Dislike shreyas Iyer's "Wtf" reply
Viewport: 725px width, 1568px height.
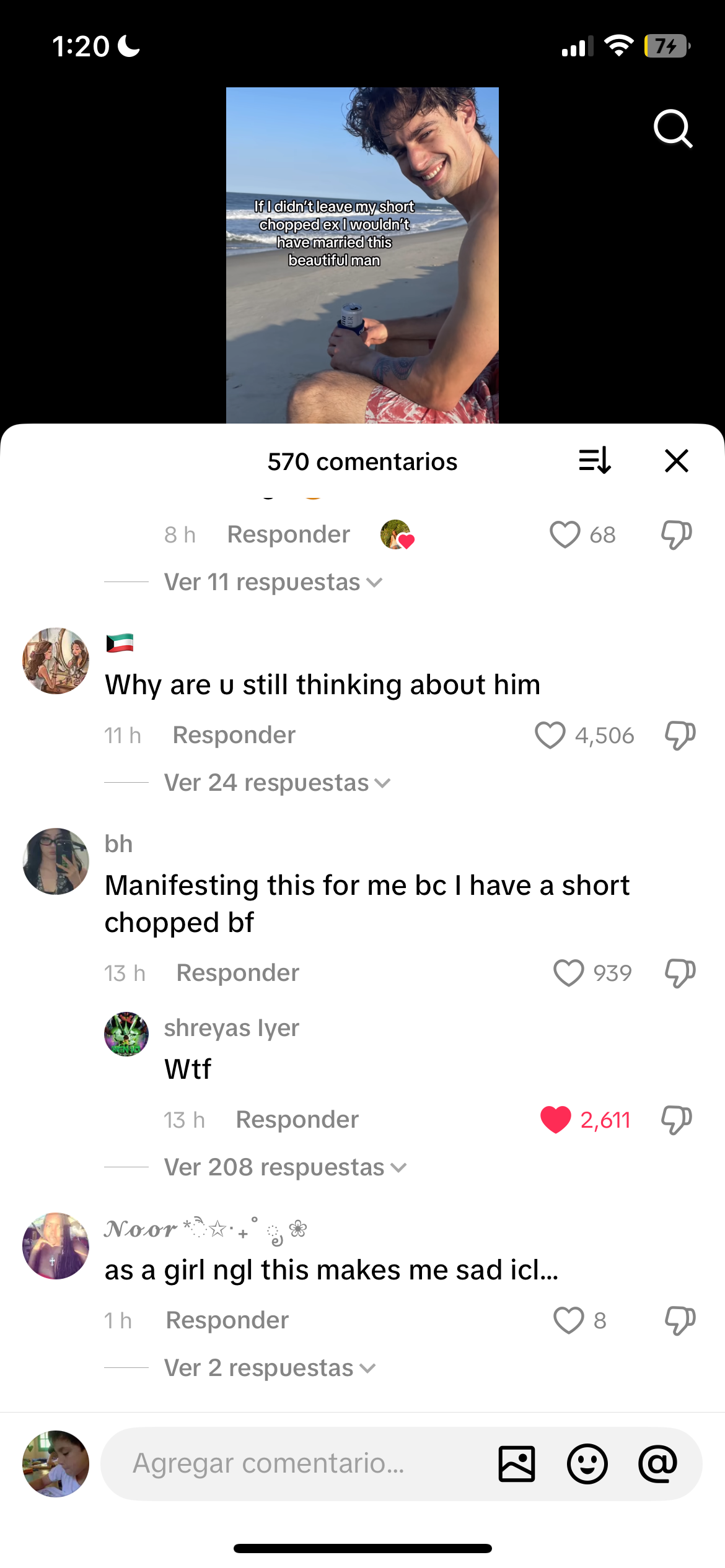point(676,1120)
